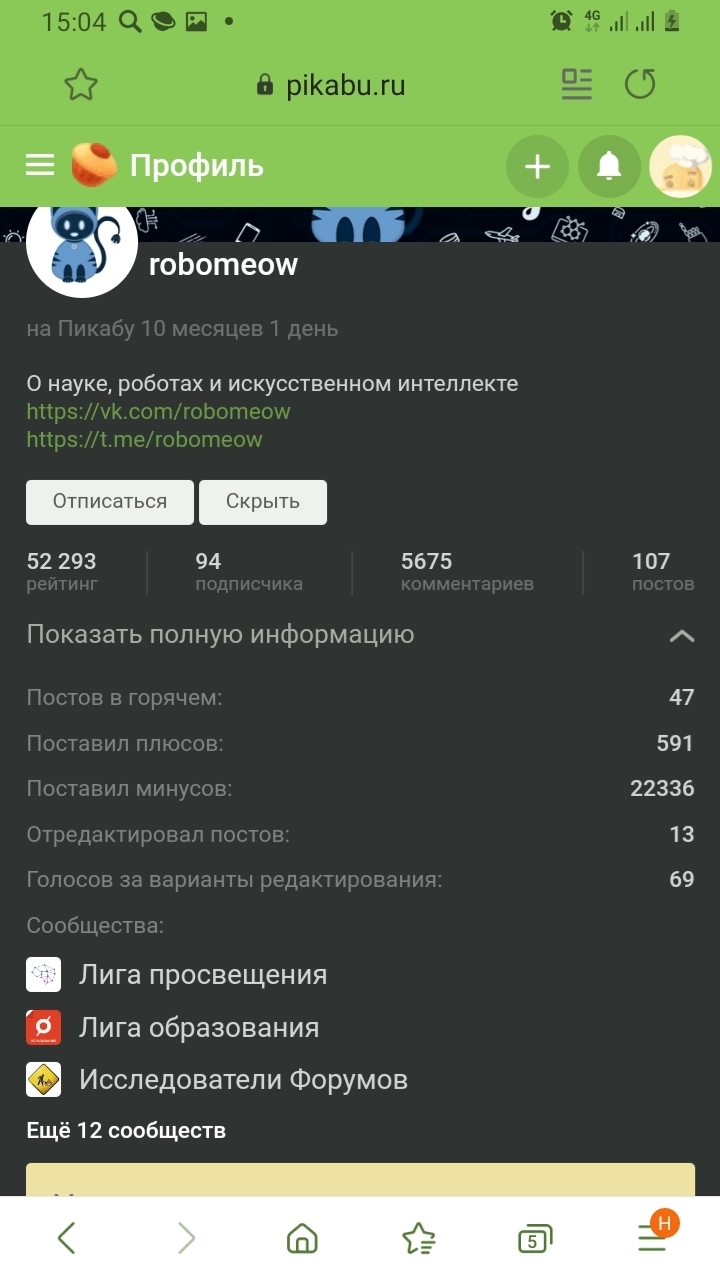Open my account avatar menu

(680, 166)
